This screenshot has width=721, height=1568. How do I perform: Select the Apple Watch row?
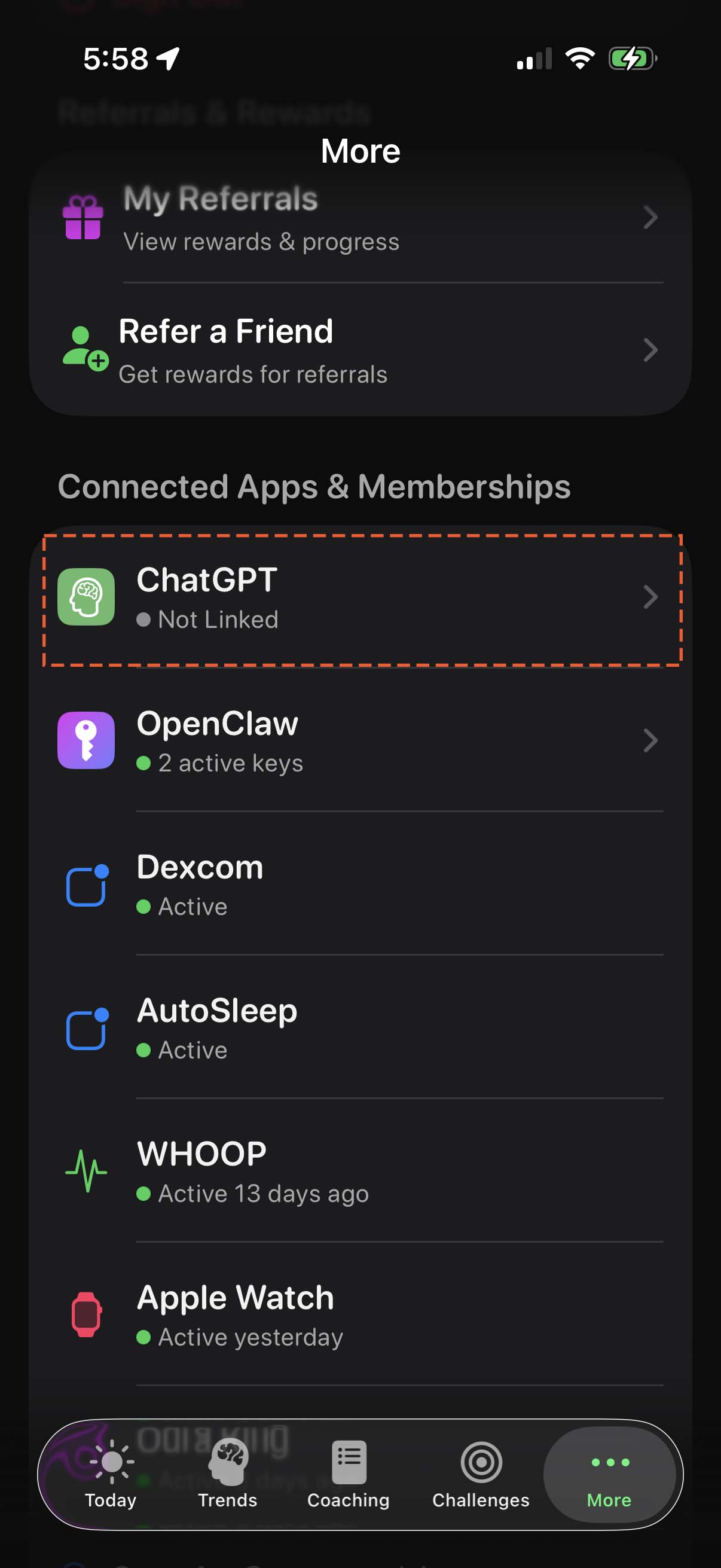360,1316
